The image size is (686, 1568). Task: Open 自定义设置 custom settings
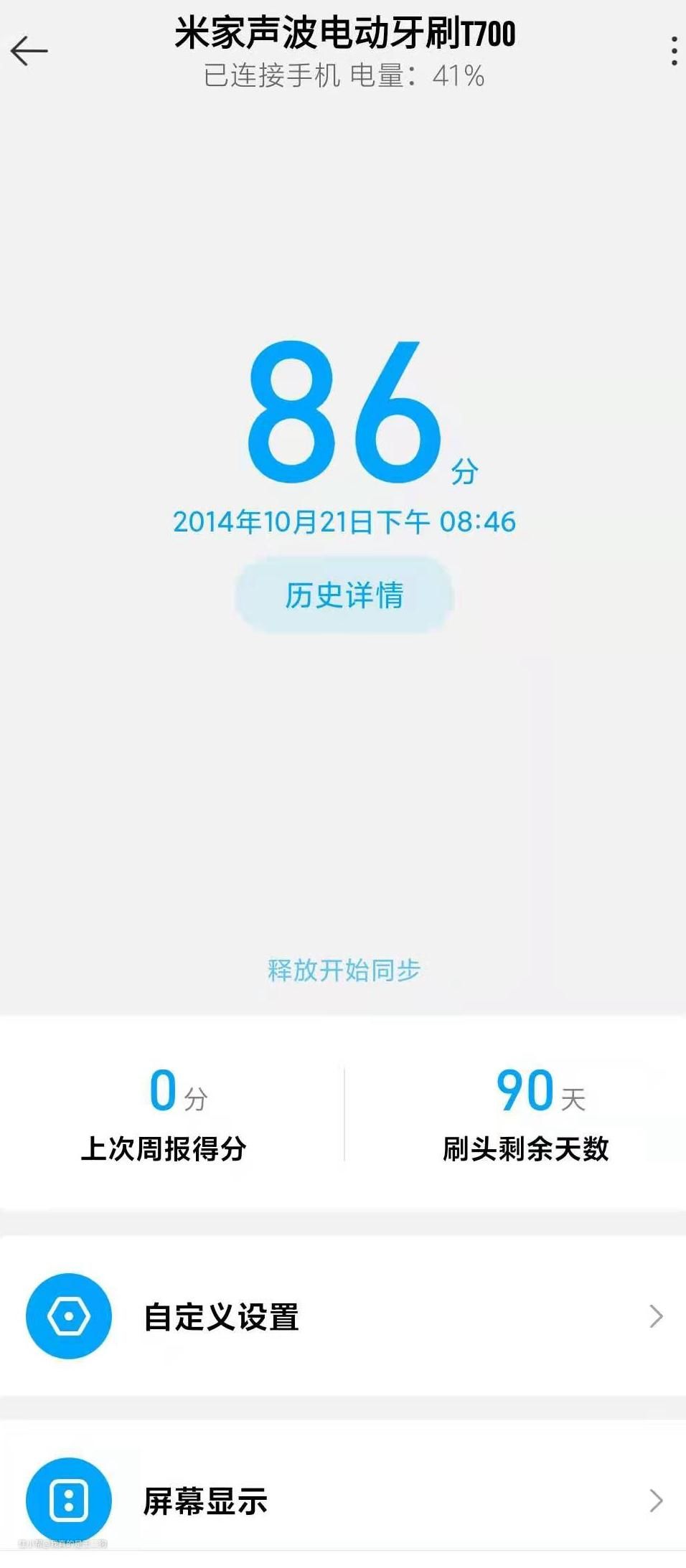(343, 1316)
